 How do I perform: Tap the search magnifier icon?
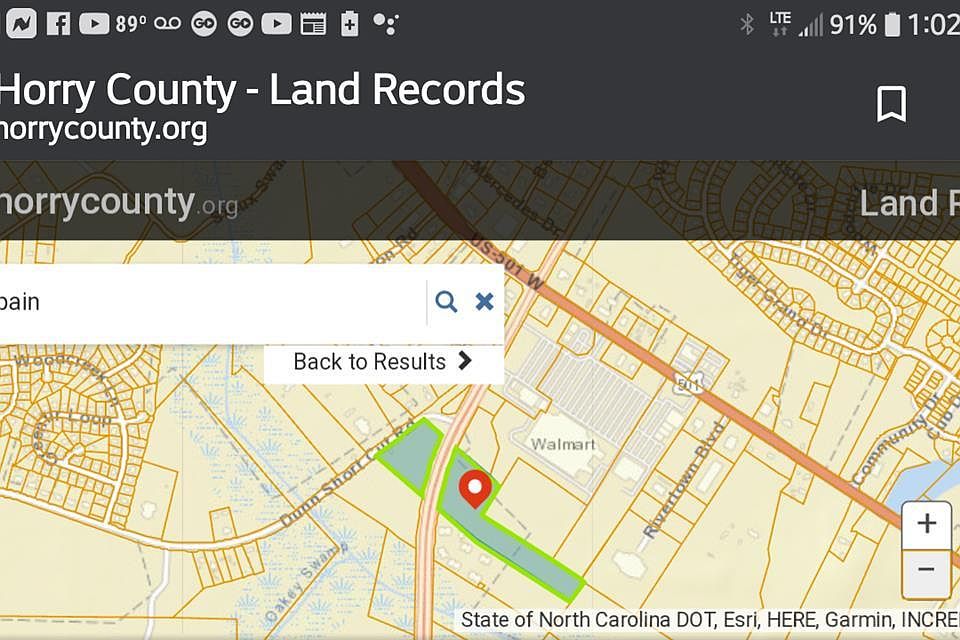[x=446, y=301]
